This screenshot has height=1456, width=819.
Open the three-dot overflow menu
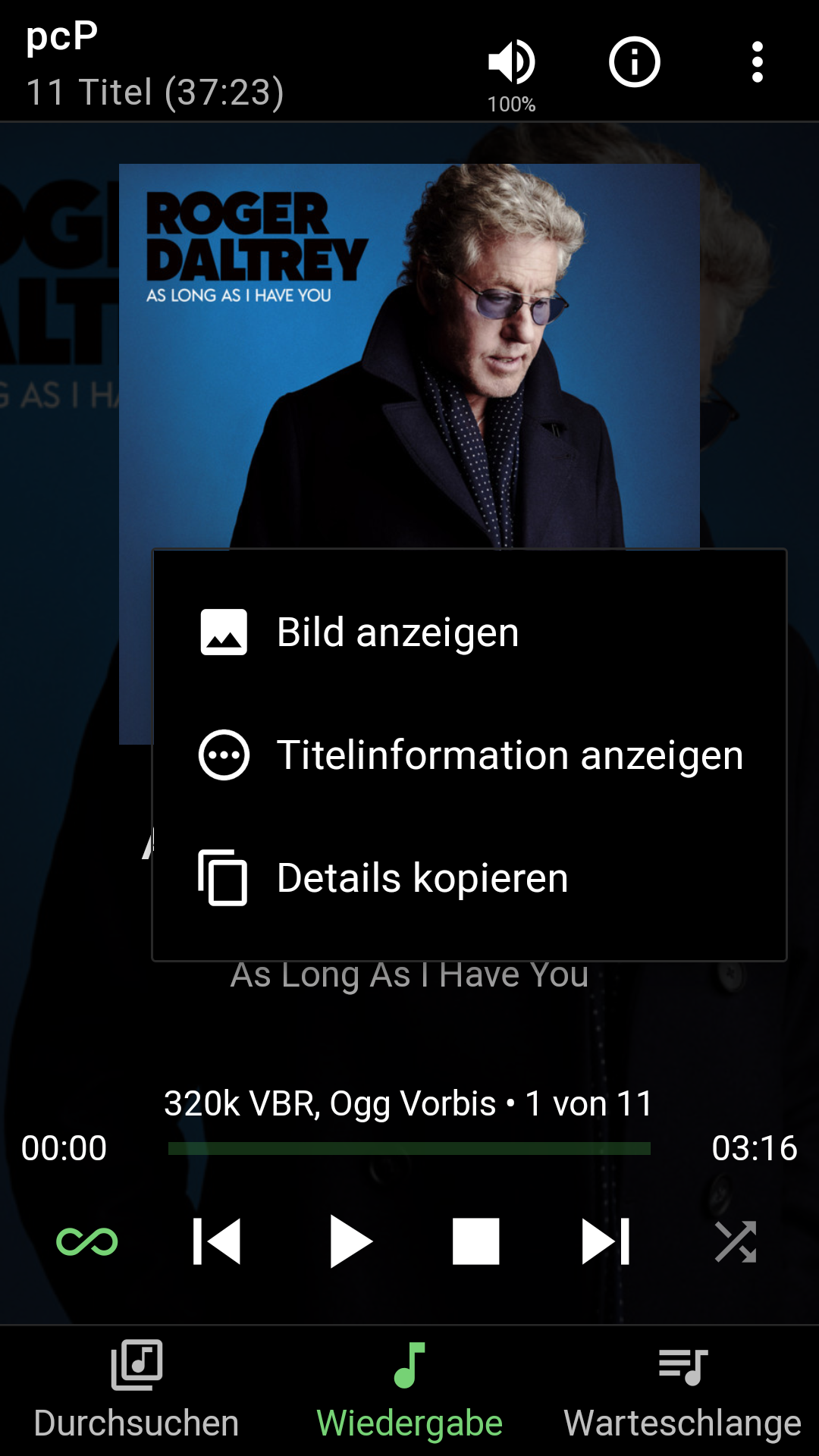coord(757,62)
